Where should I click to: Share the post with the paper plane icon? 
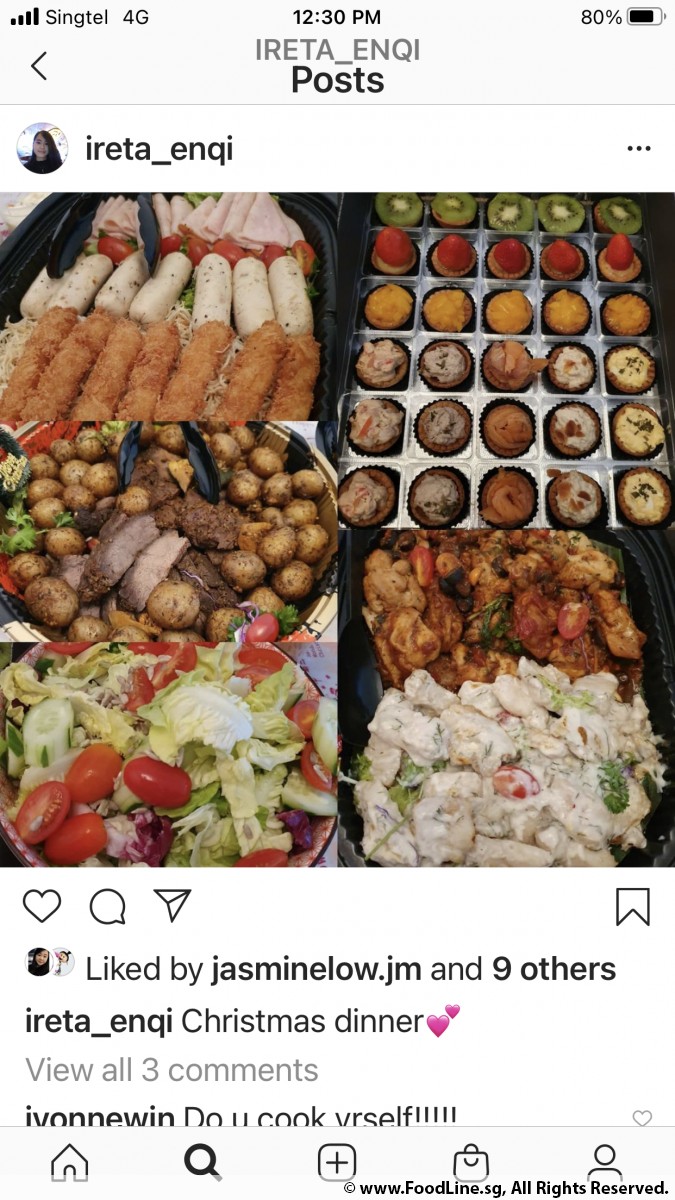tap(172, 905)
